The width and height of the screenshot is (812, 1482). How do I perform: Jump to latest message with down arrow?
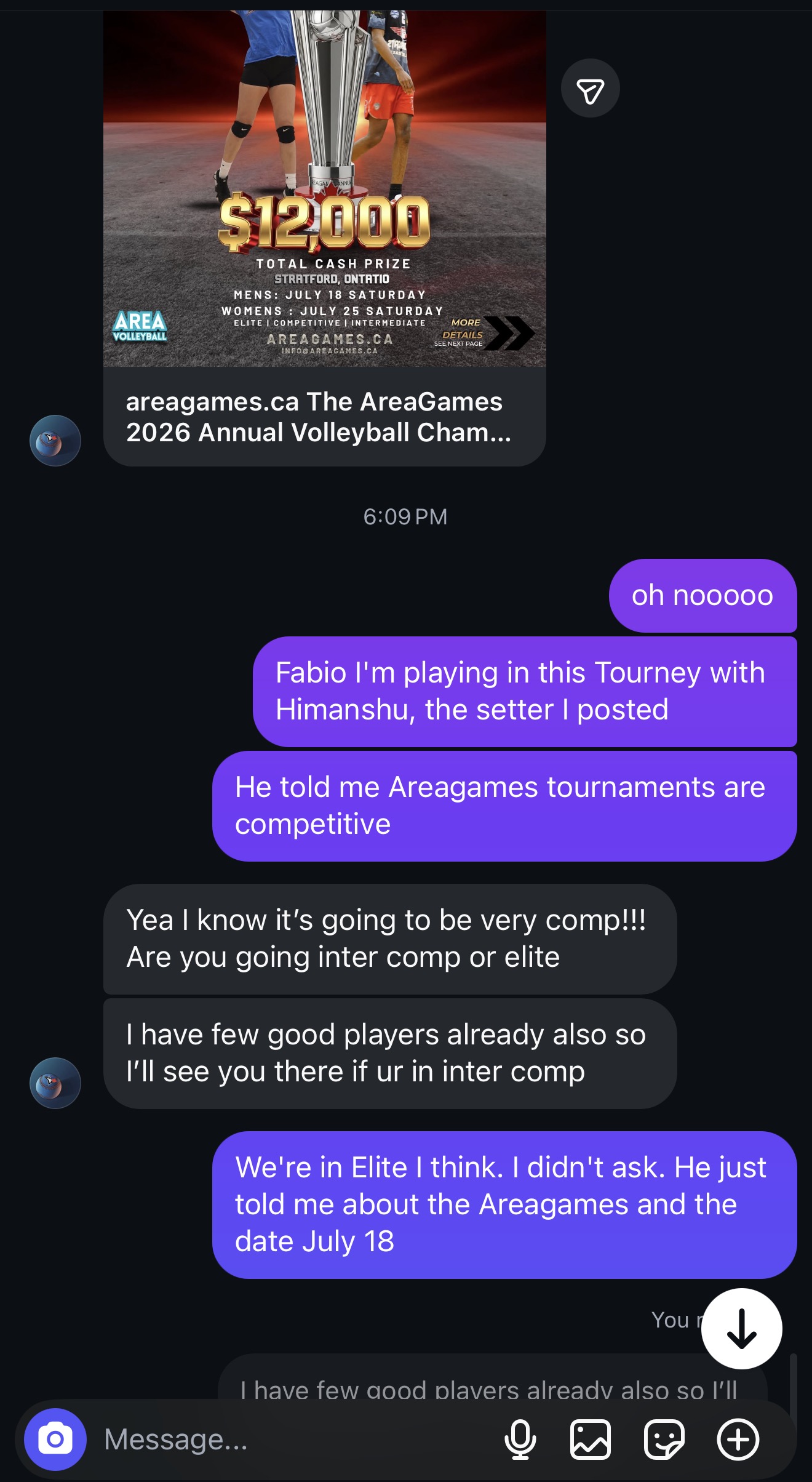[742, 1329]
